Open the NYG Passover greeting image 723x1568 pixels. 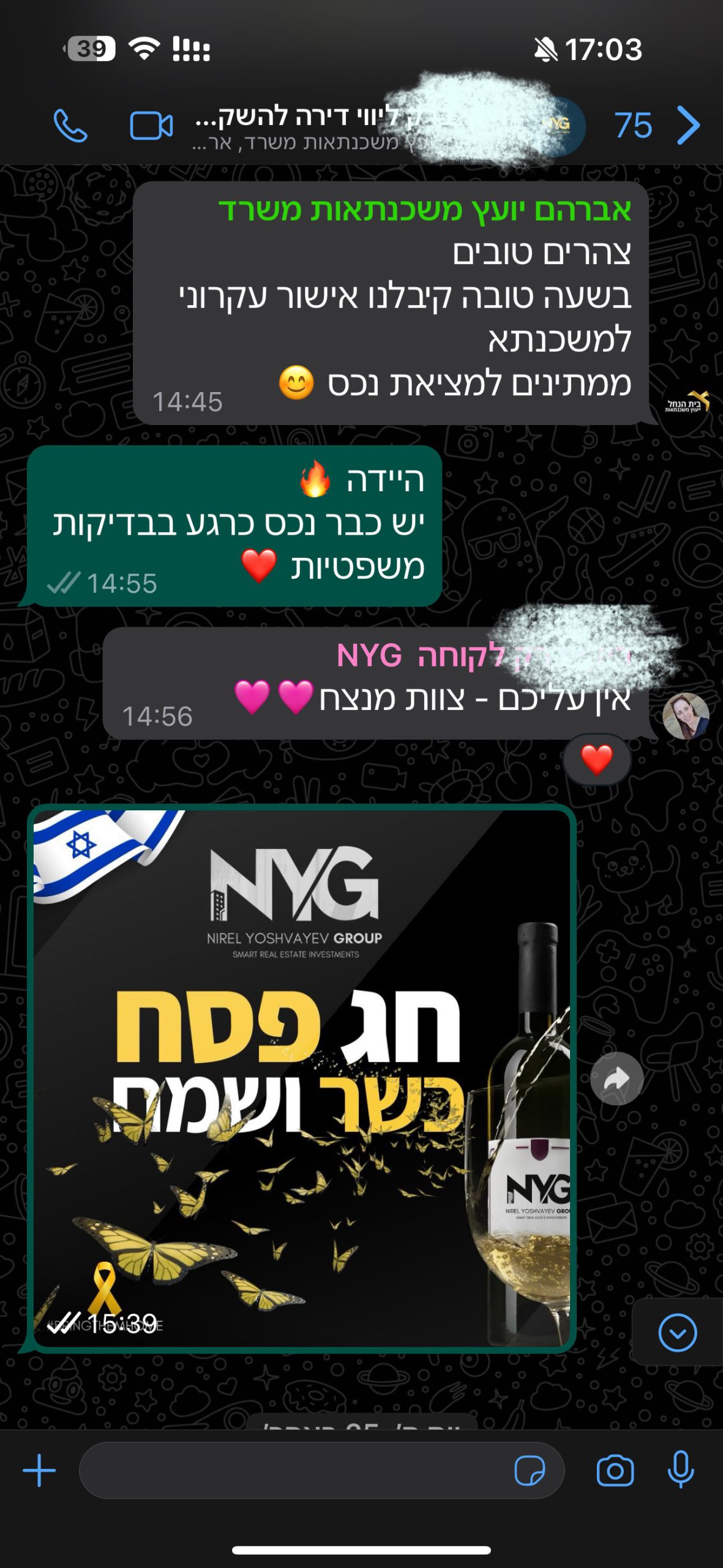(x=301, y=1078)
